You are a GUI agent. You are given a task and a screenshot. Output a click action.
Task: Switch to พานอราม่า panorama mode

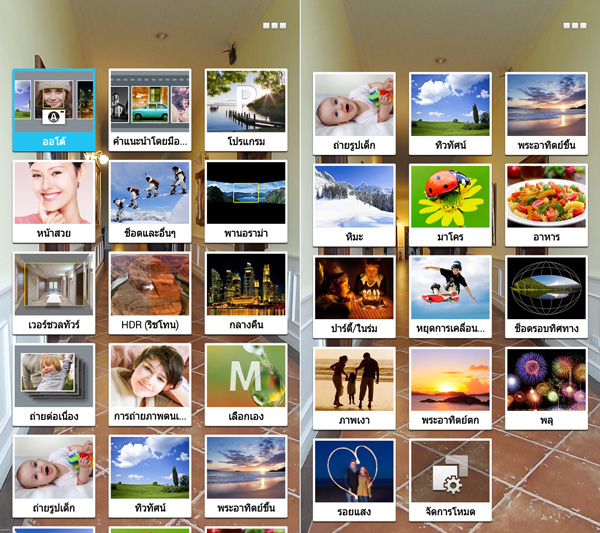[x=245, y=200]
